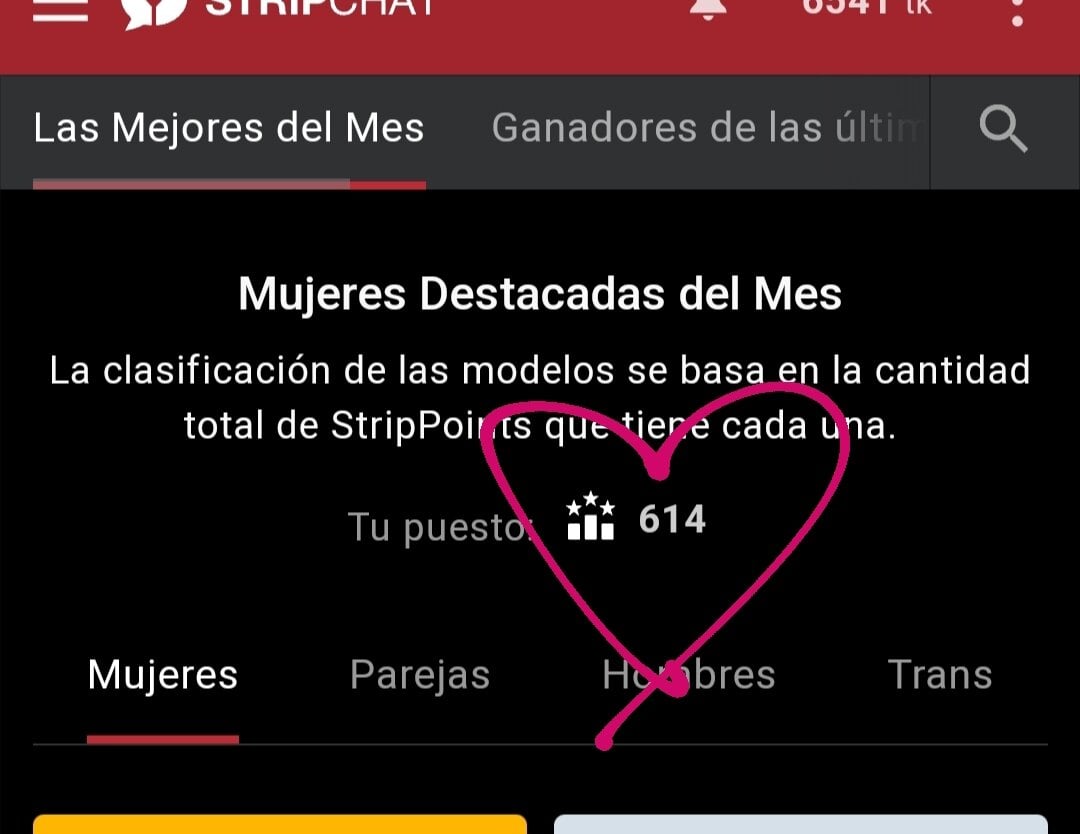Switch to the Hombres category
Viewport: 1080px width, 834px height.
coord(689,675)
